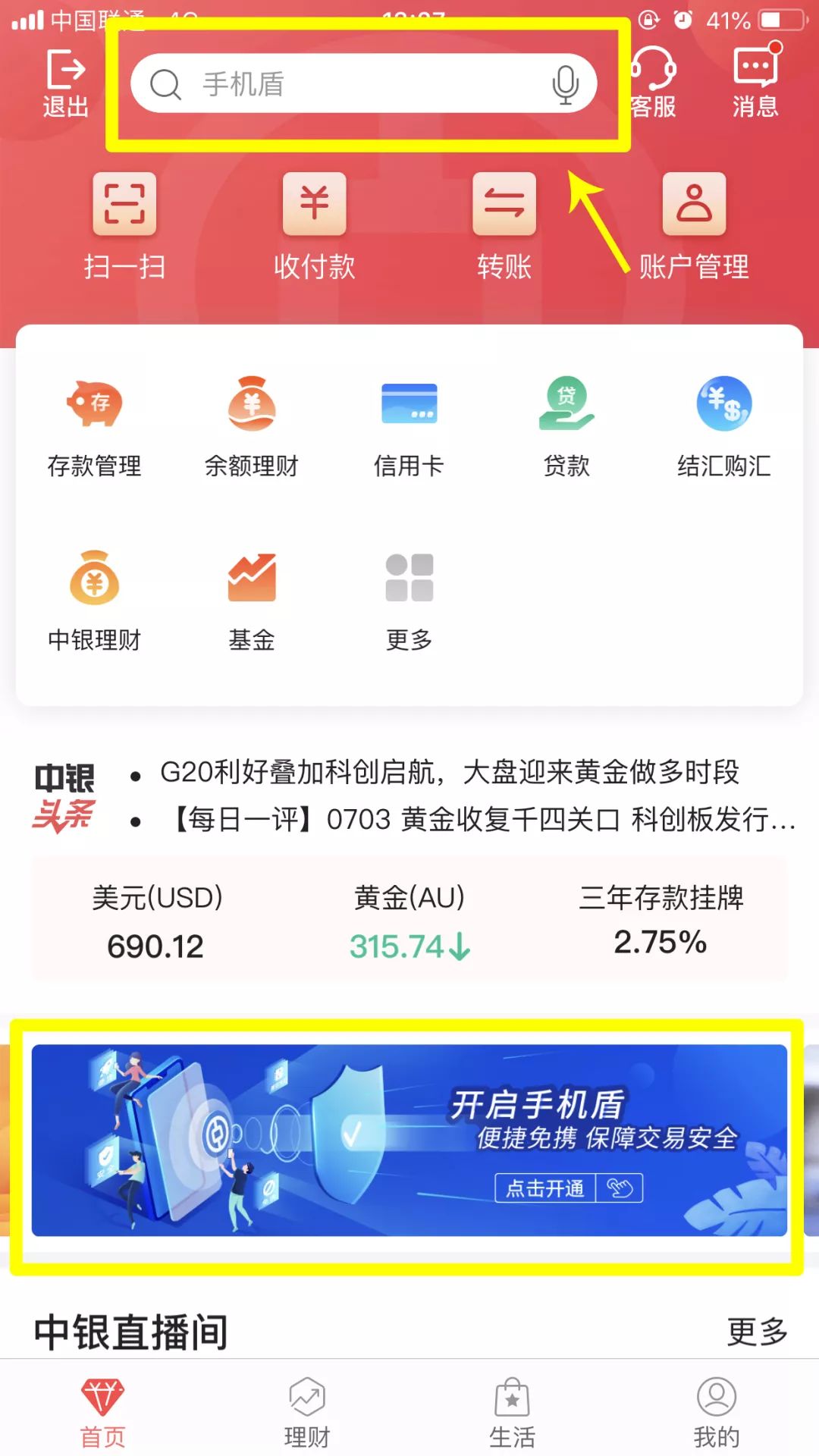Screen dimensions: 819x1456
Task: Activate the microphone voice search icon
Action: click(566, 83)
